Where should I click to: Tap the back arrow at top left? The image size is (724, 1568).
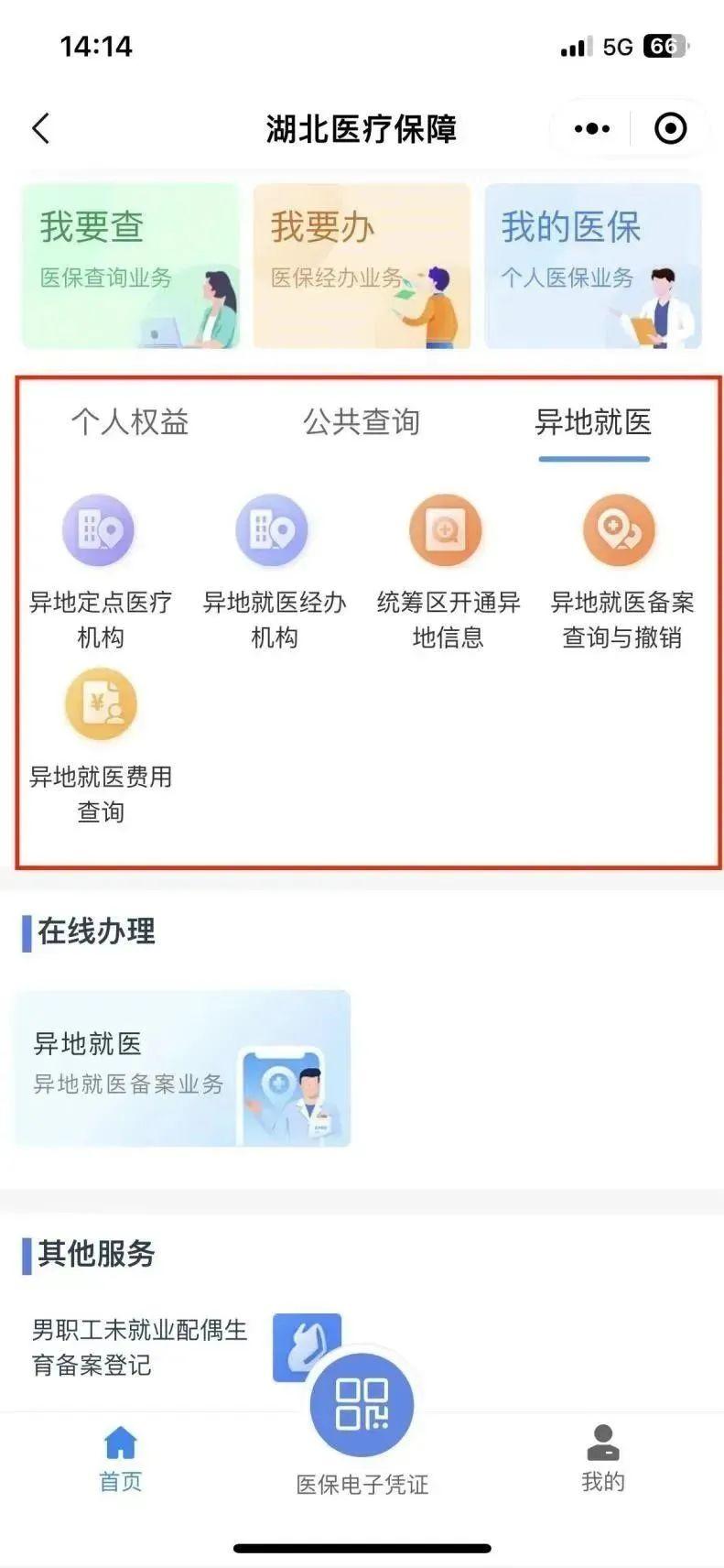40,127
